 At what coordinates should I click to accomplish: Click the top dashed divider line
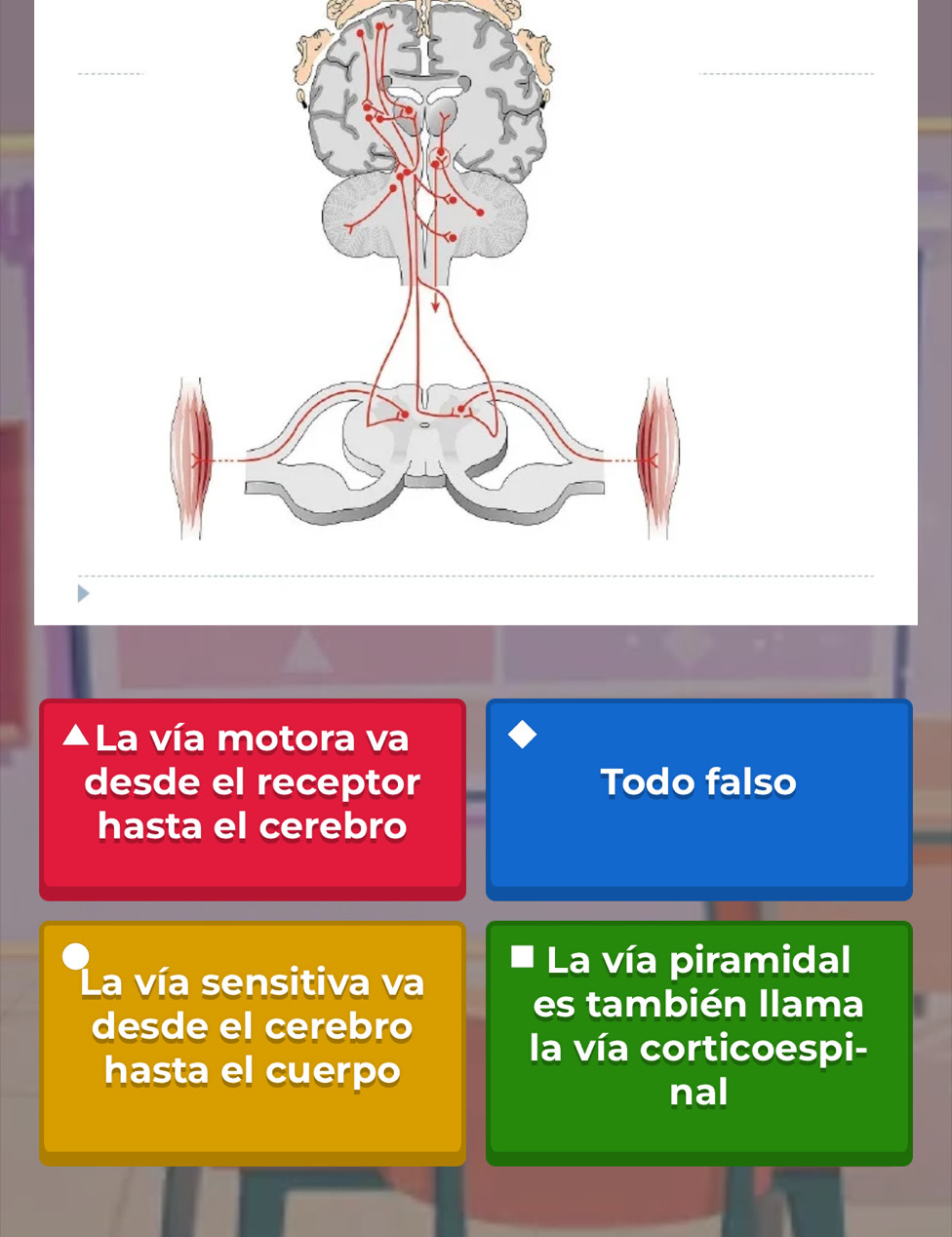pyautogui.click(x=109, y=72)
